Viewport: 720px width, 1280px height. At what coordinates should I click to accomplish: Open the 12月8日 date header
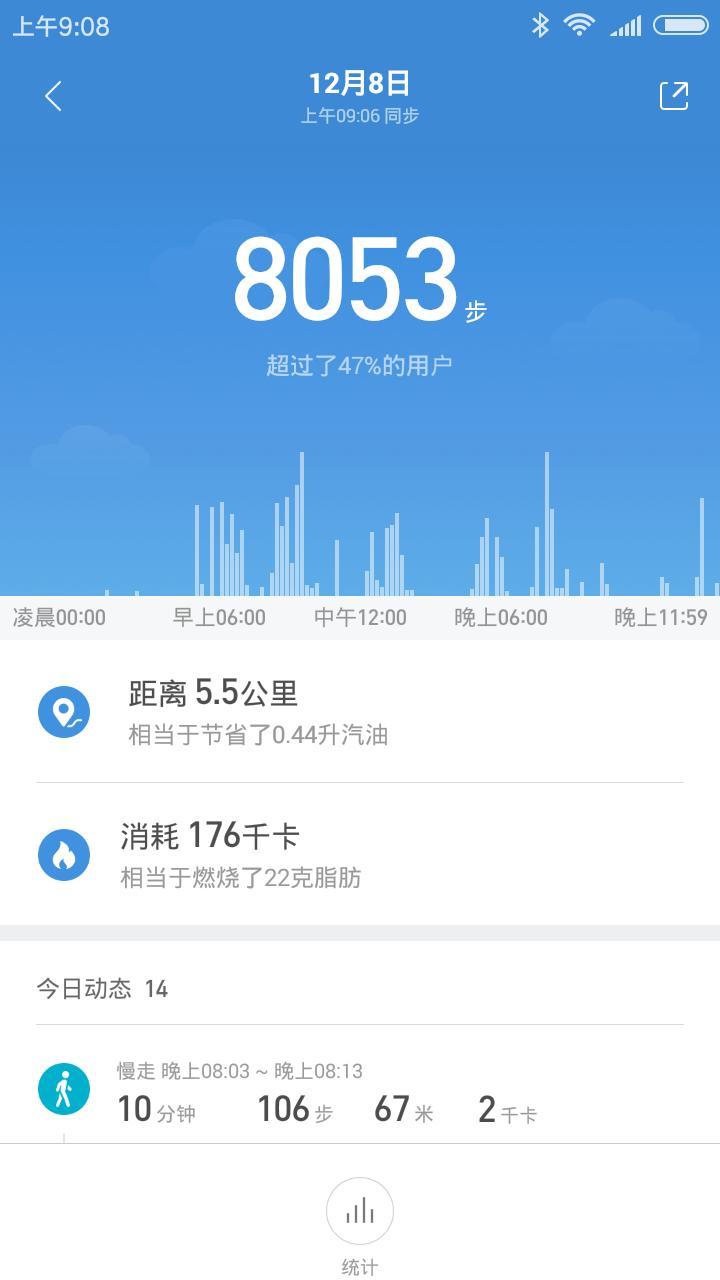tap(360, 84)
